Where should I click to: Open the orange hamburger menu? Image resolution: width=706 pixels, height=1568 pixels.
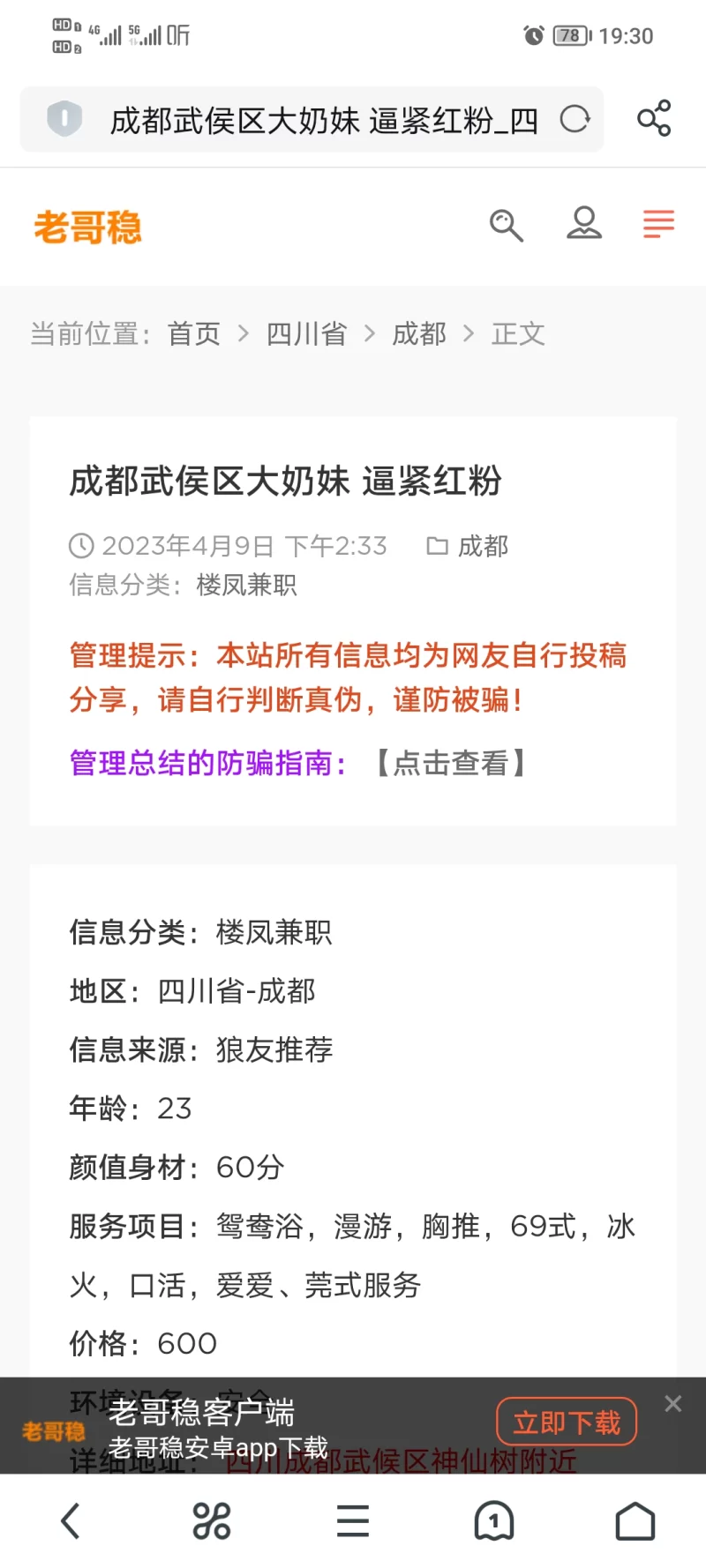click(658, 224)
